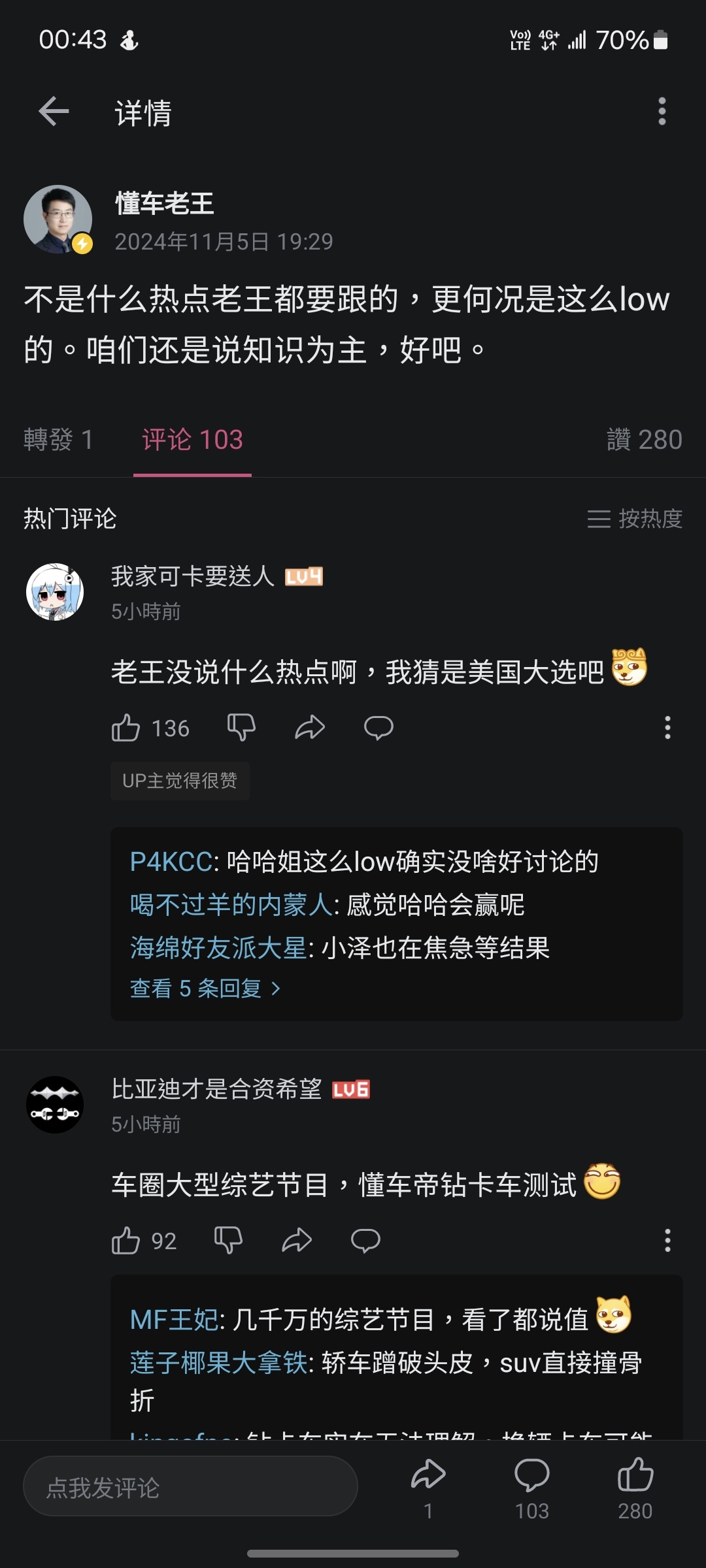
Task: Reply to the comment by 比亚迪才是合资希望
Action: click(365, 1241)
